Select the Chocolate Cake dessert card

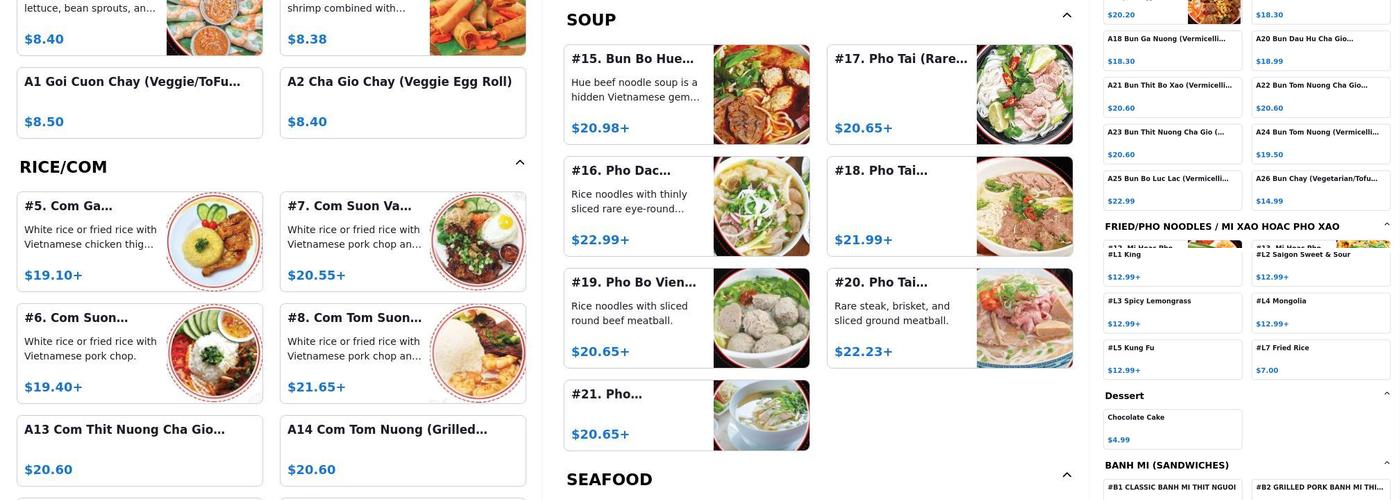(1172, 429)
